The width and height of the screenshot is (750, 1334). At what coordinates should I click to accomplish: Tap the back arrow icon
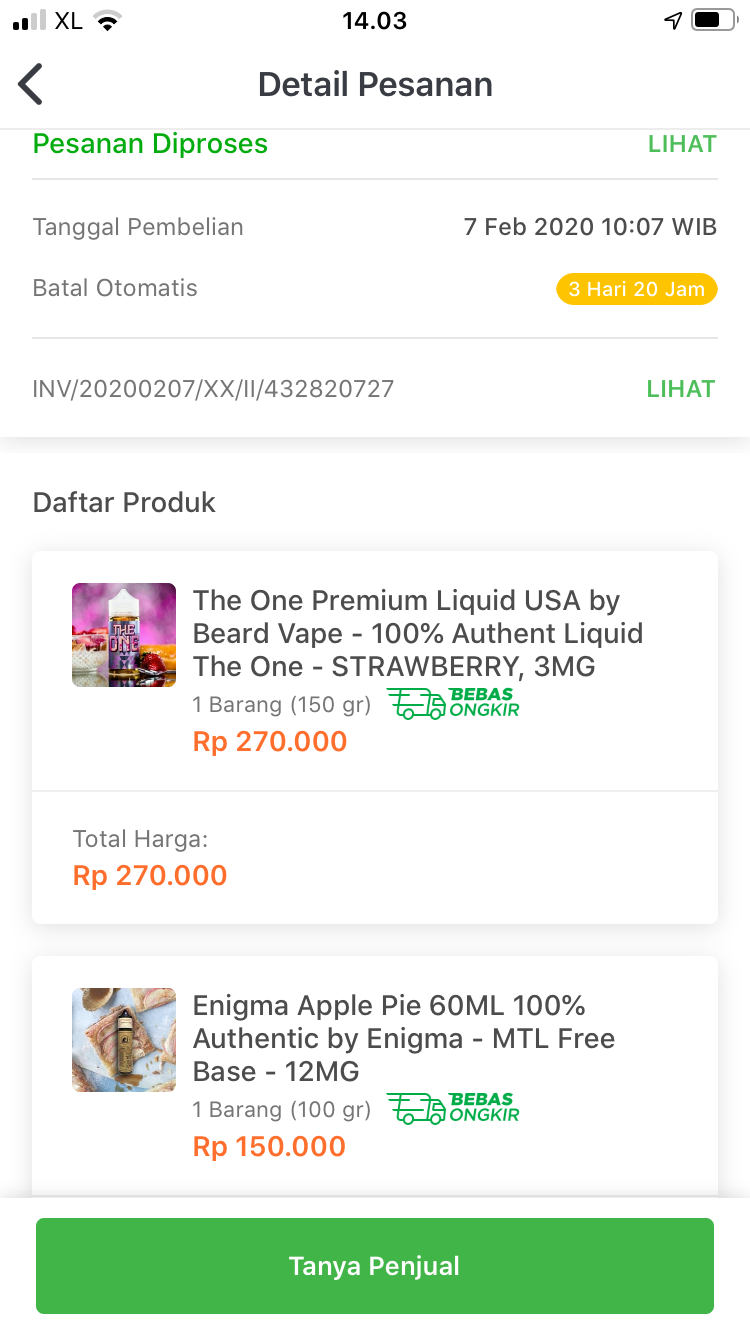point(30,84)
